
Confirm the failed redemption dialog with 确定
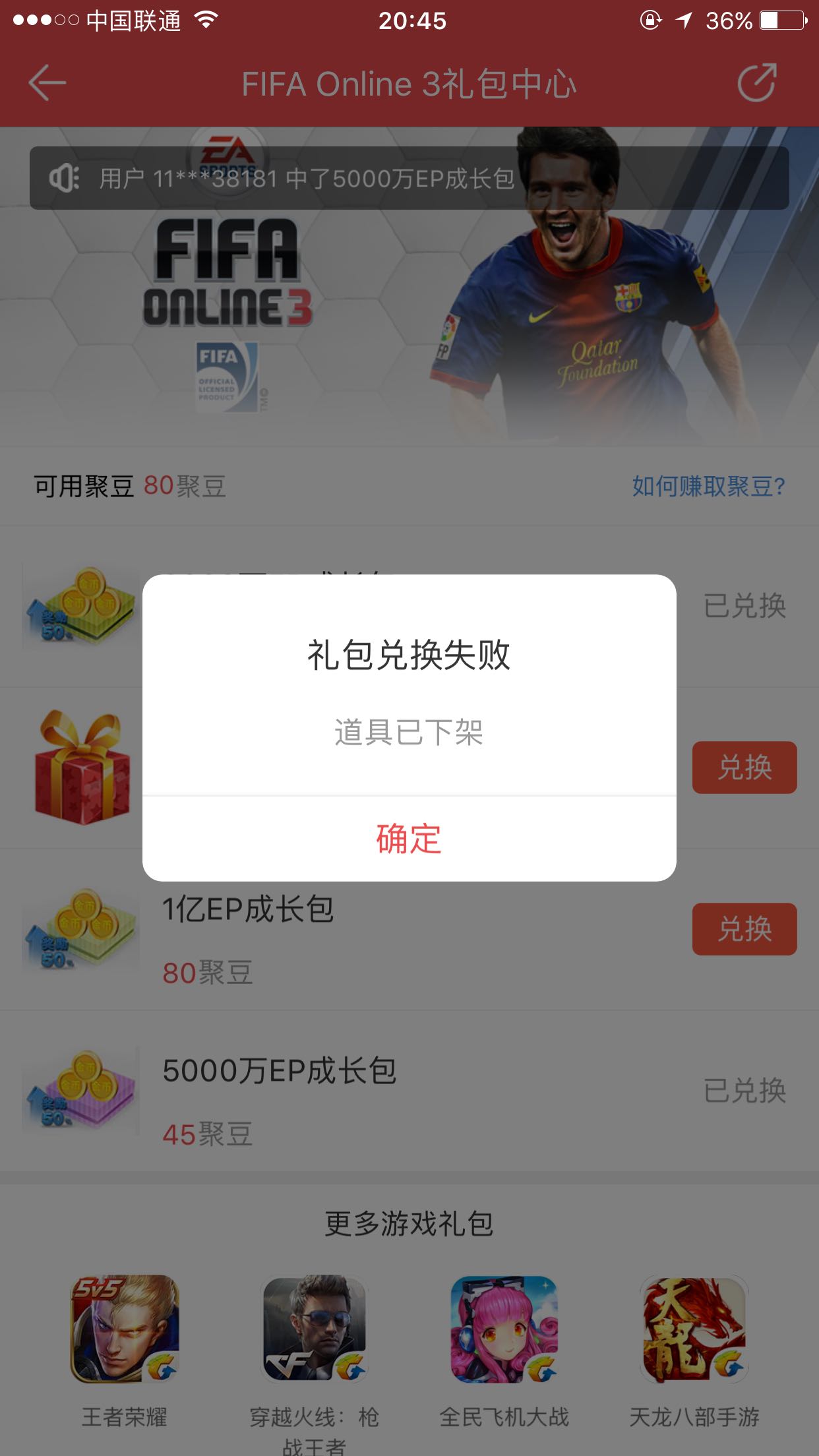pyautogui.click(x=409, y=839)
